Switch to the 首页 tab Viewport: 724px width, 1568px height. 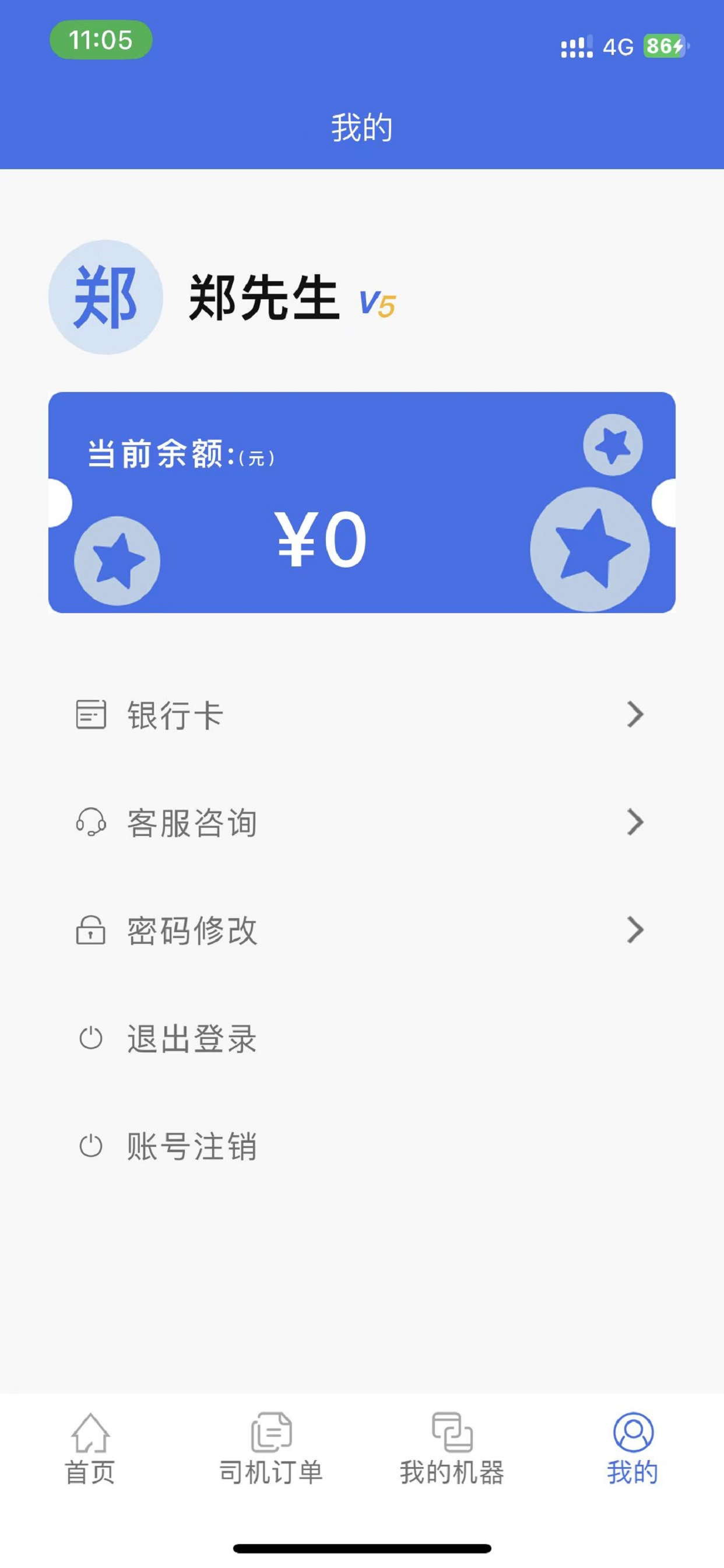(x=90, y=1448)
